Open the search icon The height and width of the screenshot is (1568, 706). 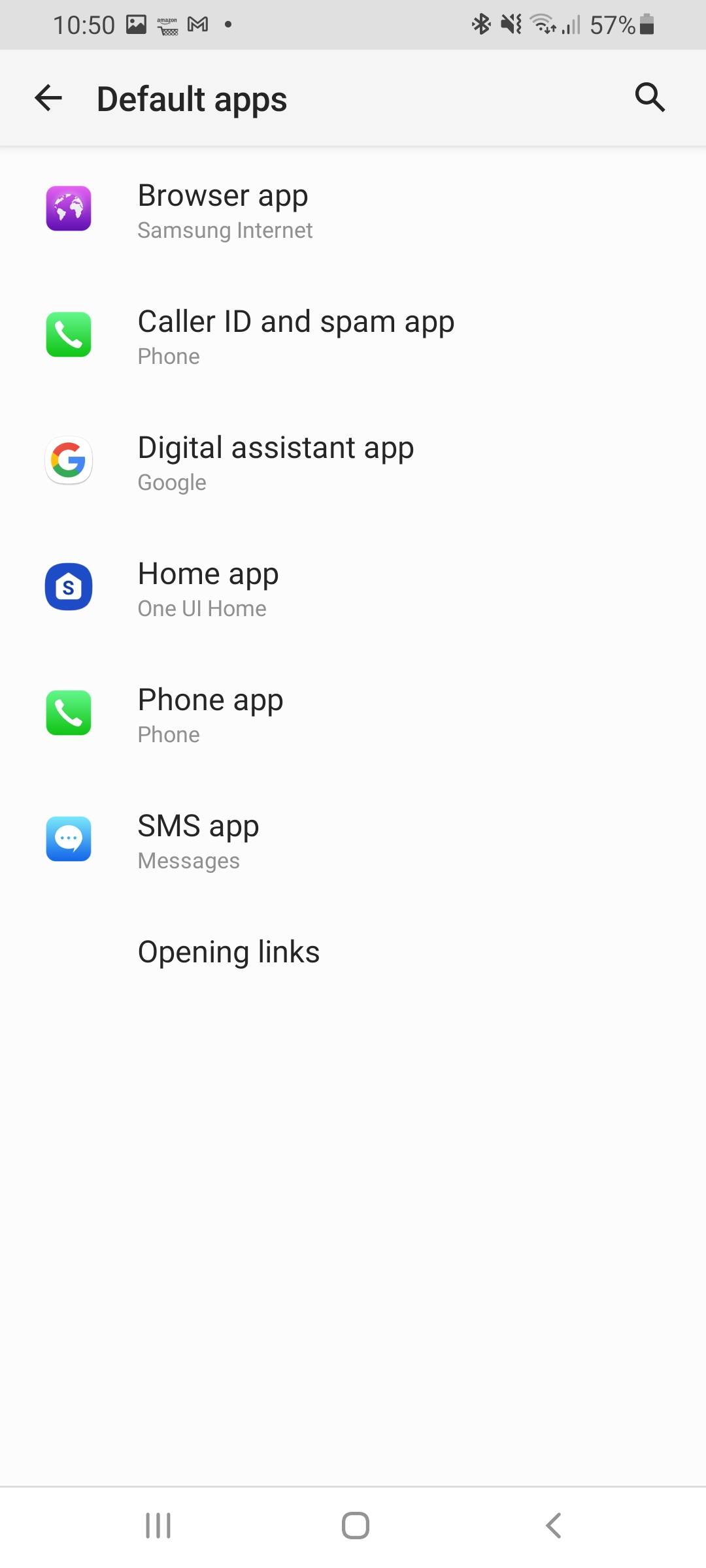coord(649,98)
